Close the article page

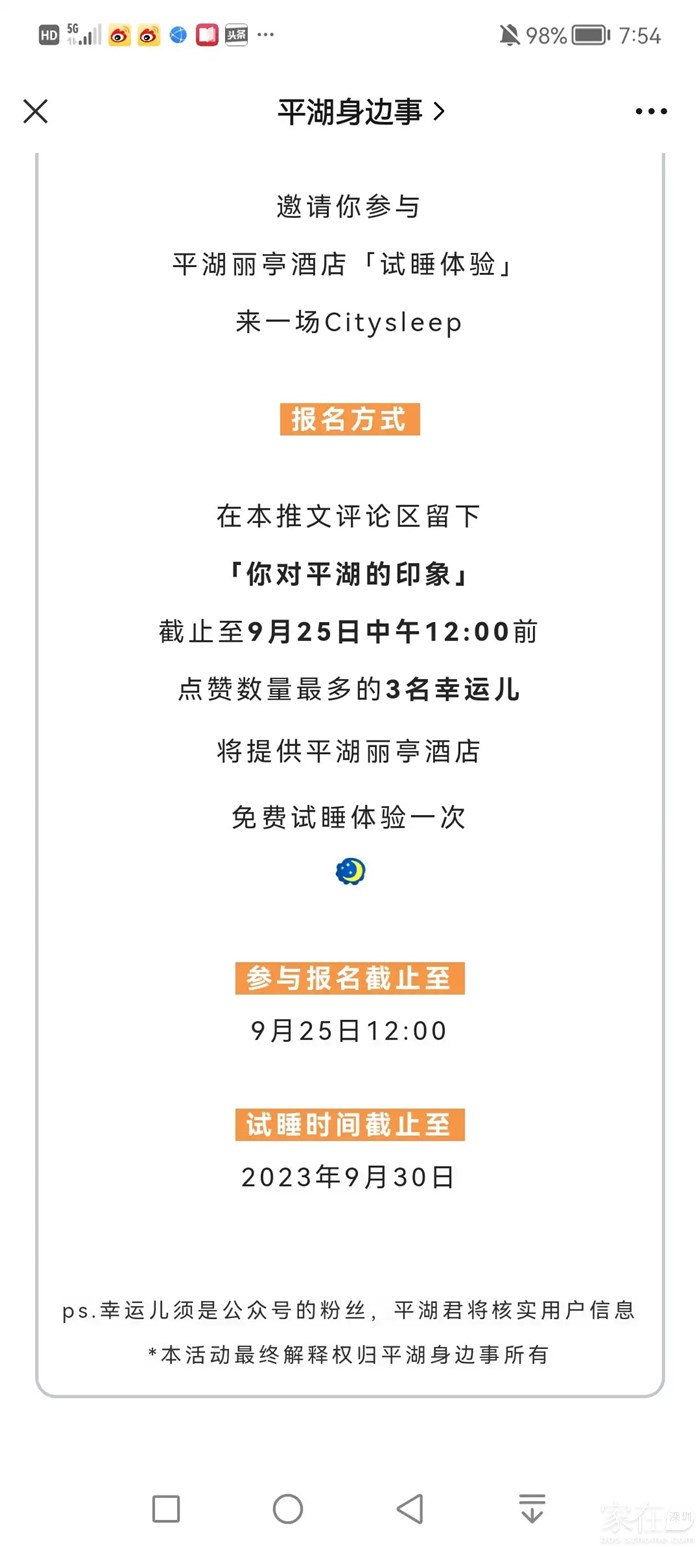(x=36, y=111)
